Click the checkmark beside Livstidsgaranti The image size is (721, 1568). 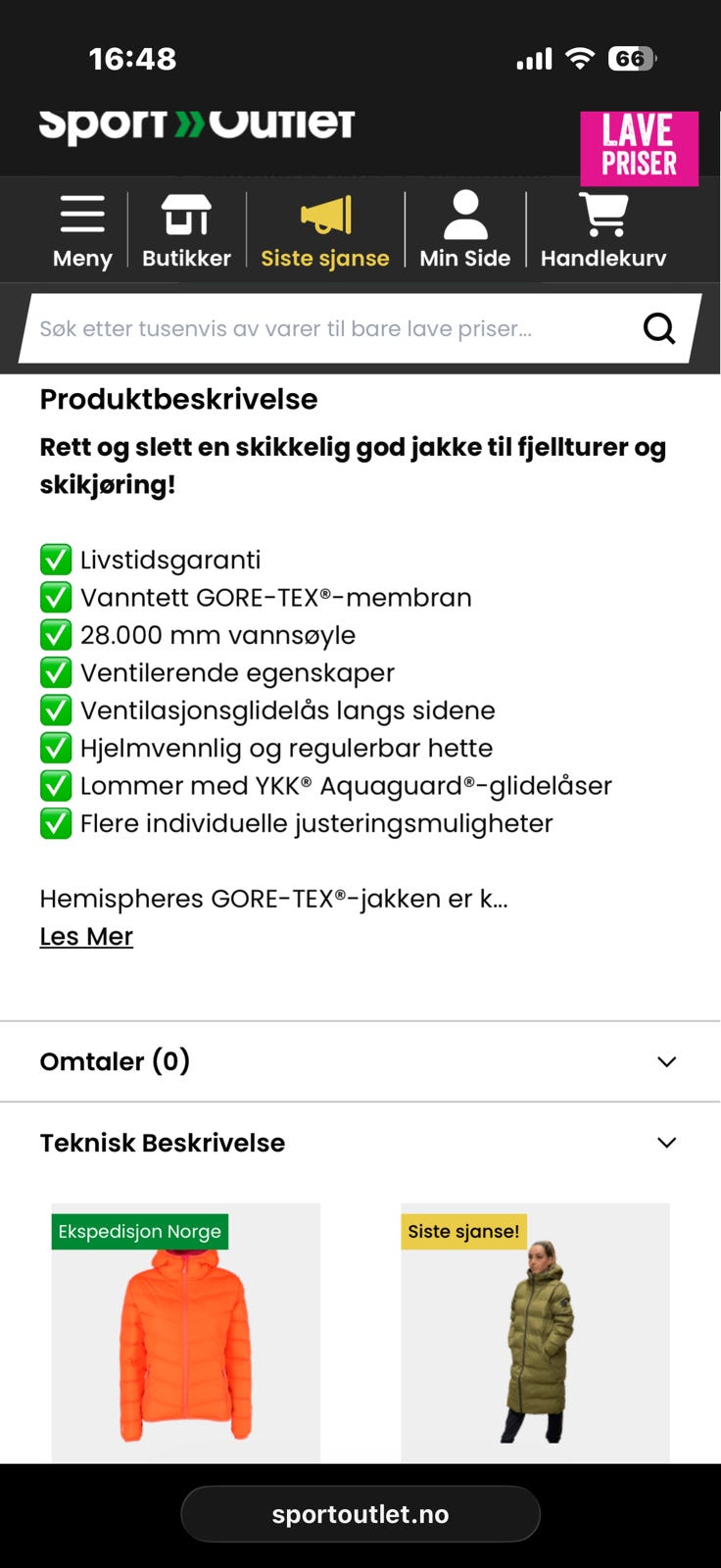pyautogui.click(x=56, y=559)
